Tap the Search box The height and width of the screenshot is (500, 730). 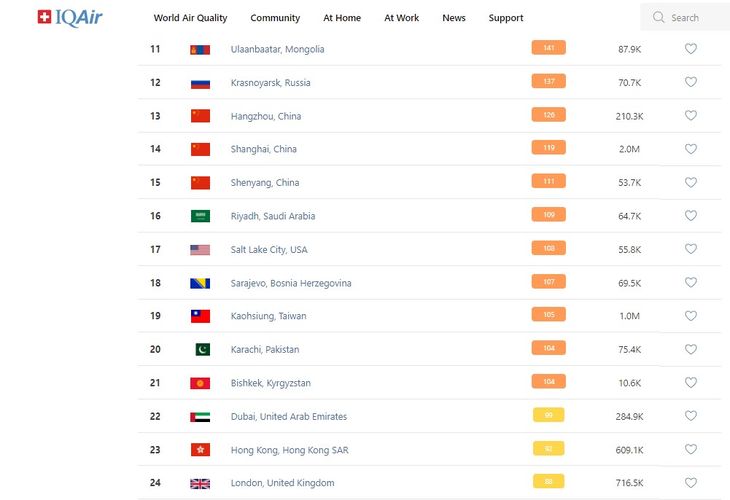point(685,17)
